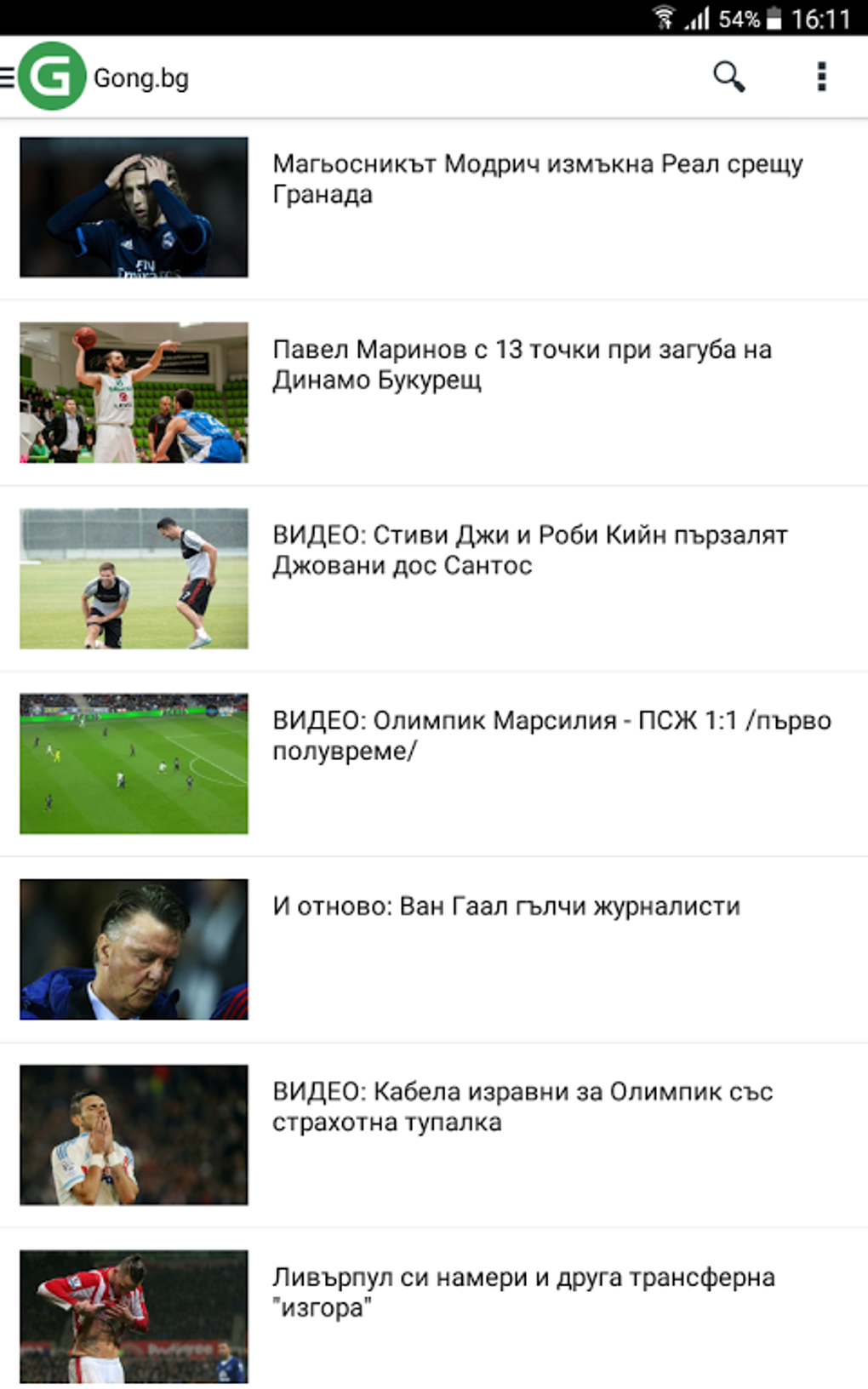Image resolution: width=868 pixels, height=1389 pixels.
Task: Open the Стиви Джи и Роби Кийн video
Action: [529, 550]
